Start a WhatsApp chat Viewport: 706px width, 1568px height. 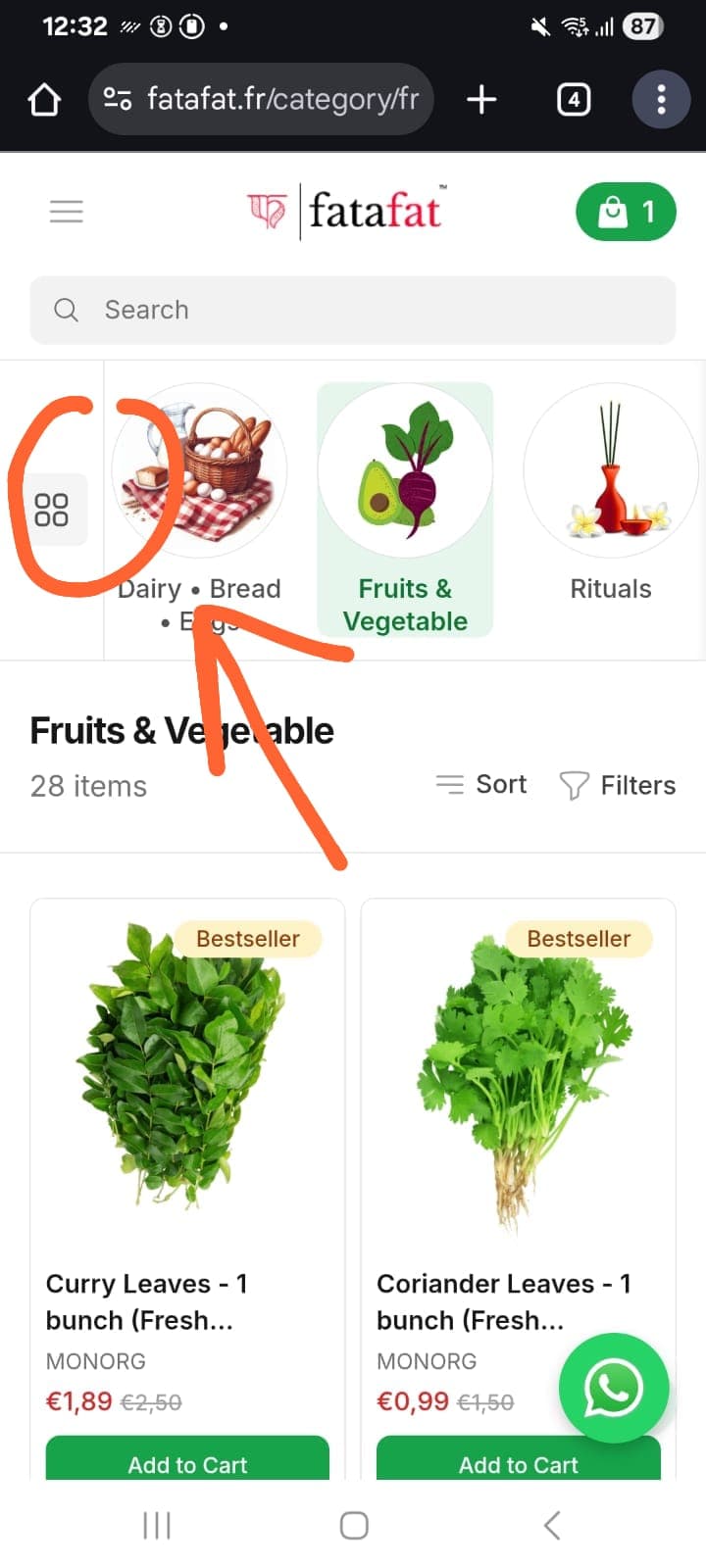[x=614, y=1388]
